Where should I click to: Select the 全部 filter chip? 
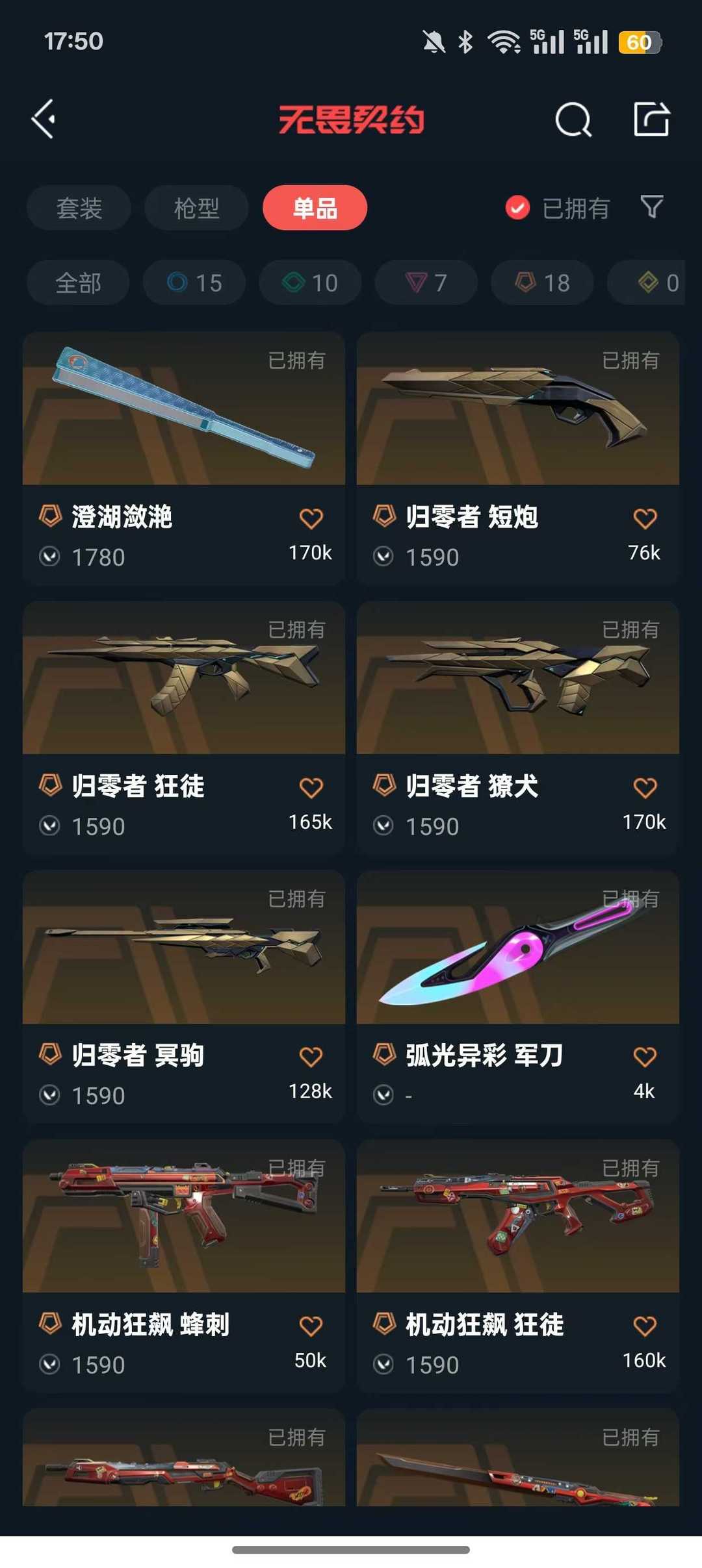[78, 282]
